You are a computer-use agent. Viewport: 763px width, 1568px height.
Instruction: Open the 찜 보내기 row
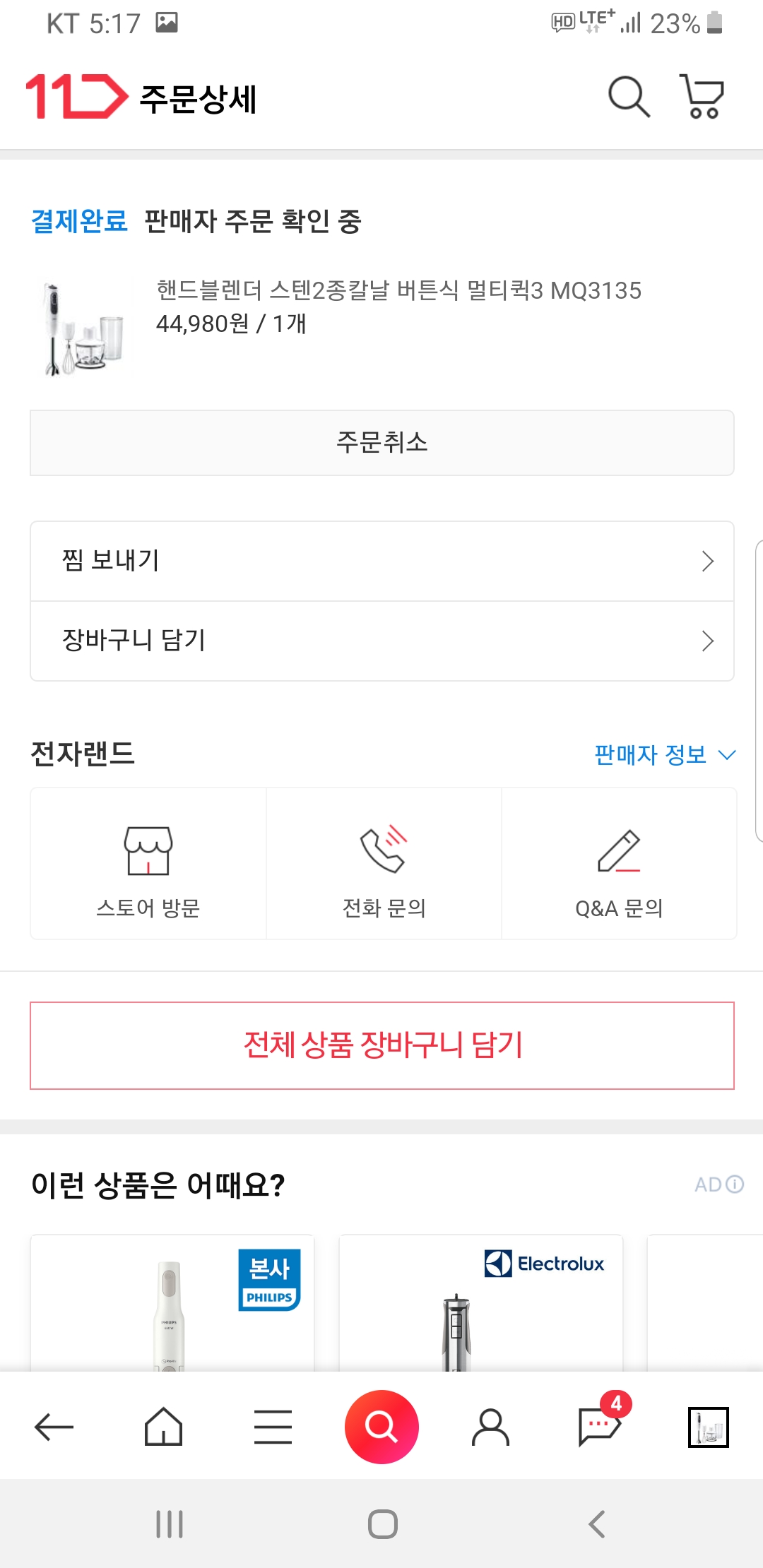(x=381, y=562)
